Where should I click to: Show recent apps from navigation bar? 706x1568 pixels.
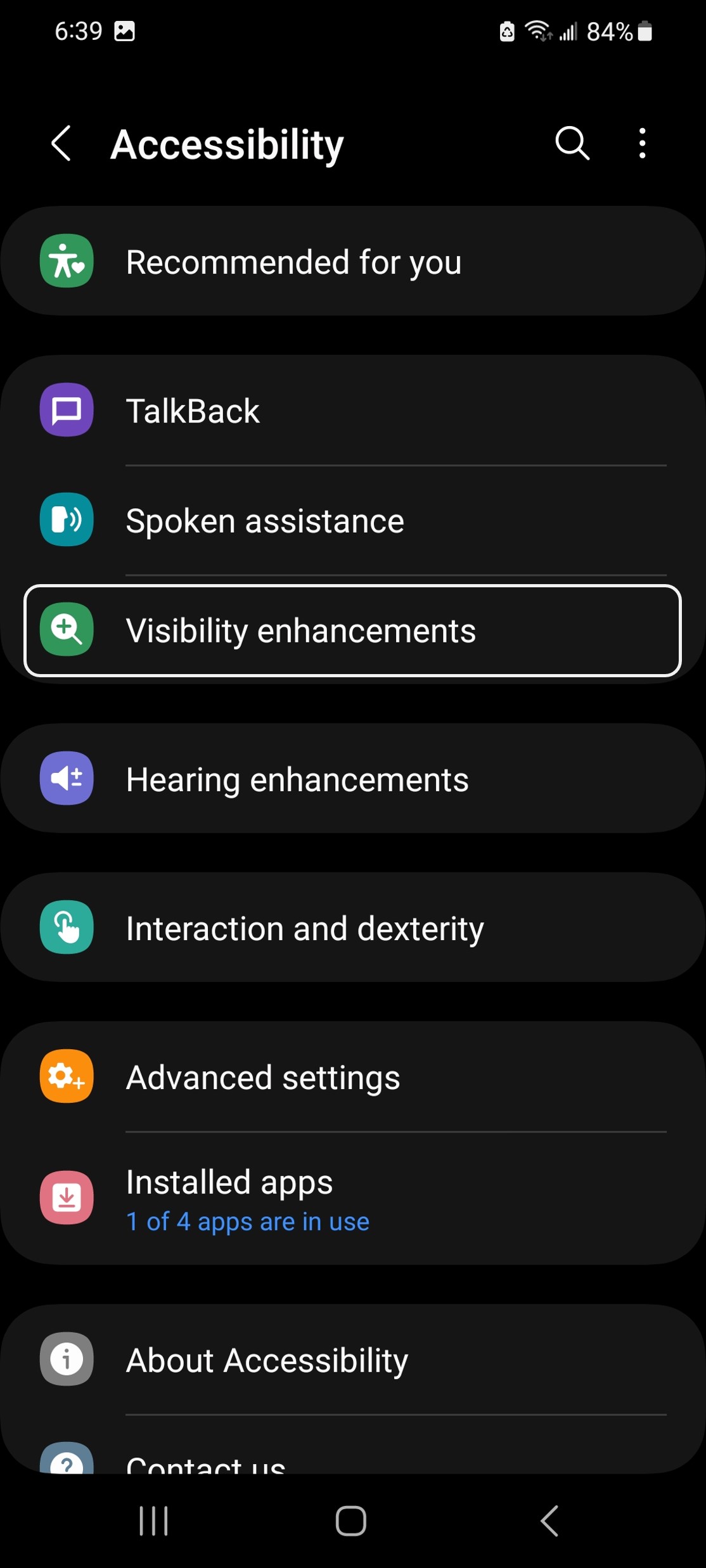click(x=153, y=1520)
